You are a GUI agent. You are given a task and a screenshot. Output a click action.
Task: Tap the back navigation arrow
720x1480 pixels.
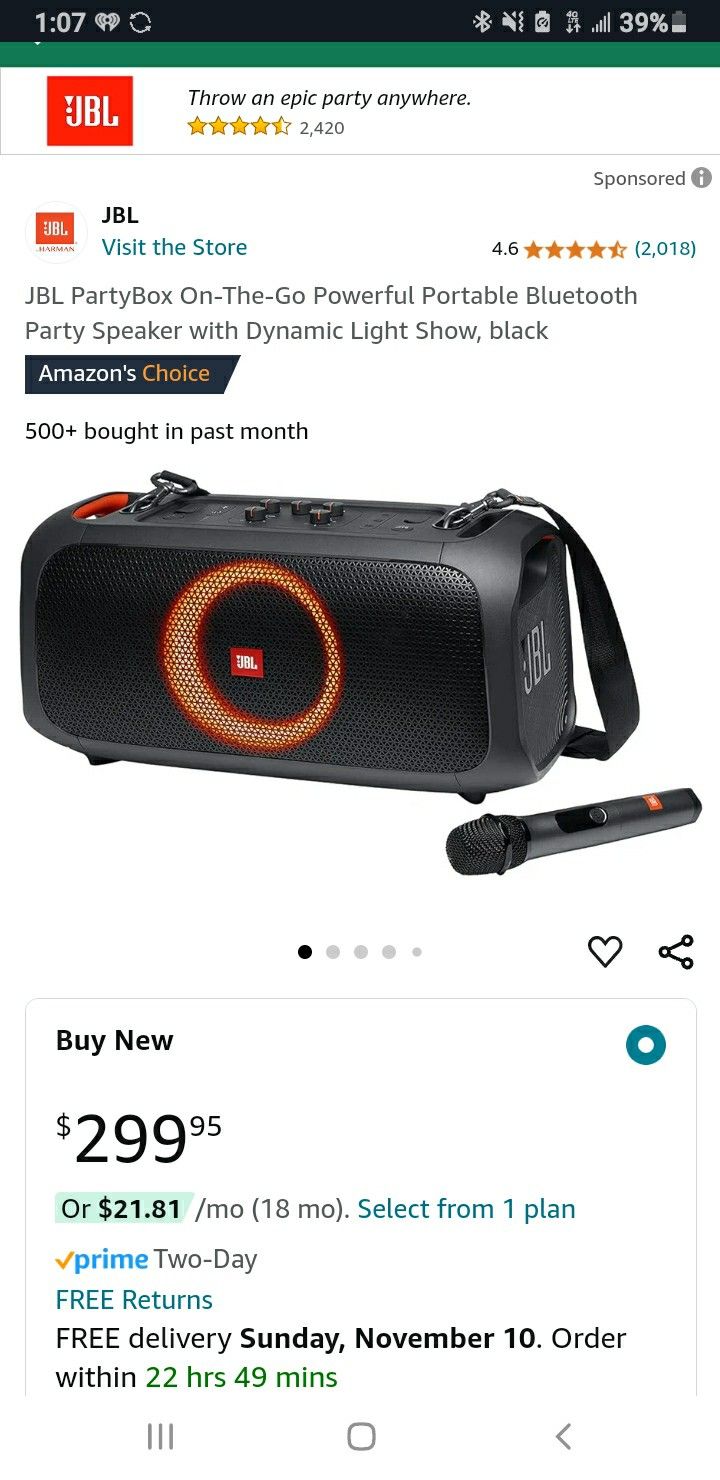(563, 1436)
